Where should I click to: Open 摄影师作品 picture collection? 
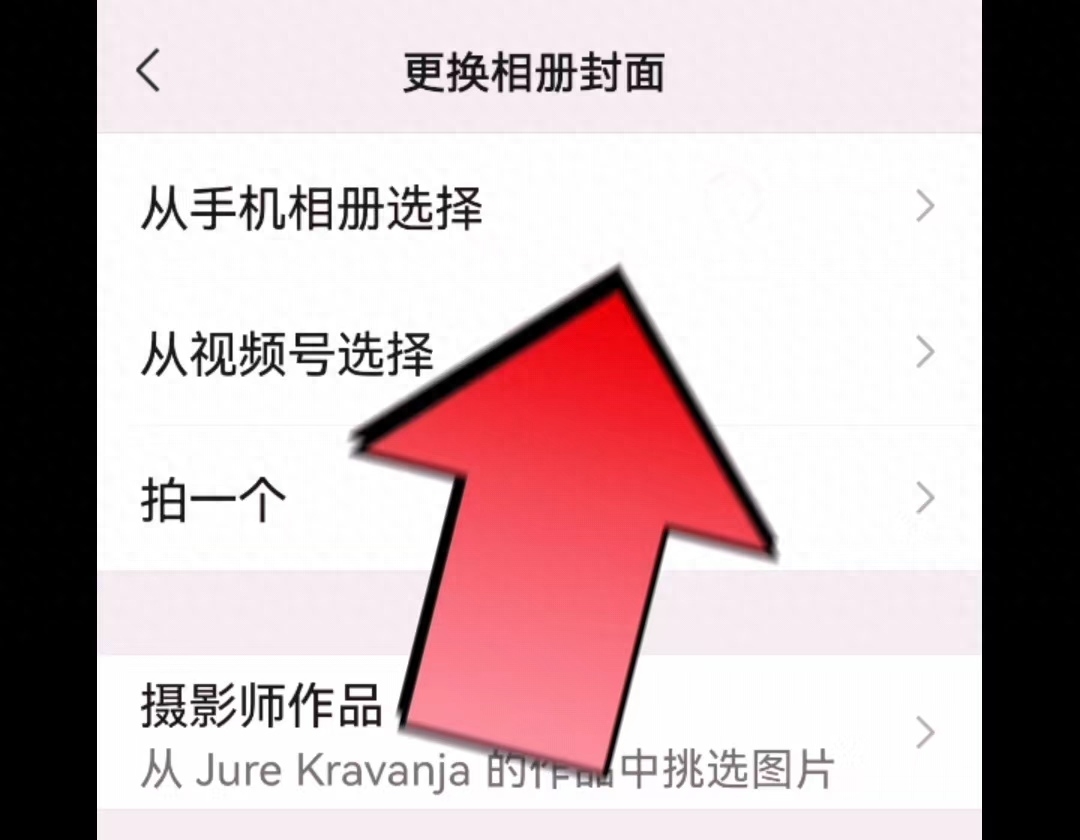[x=262, y=707]
